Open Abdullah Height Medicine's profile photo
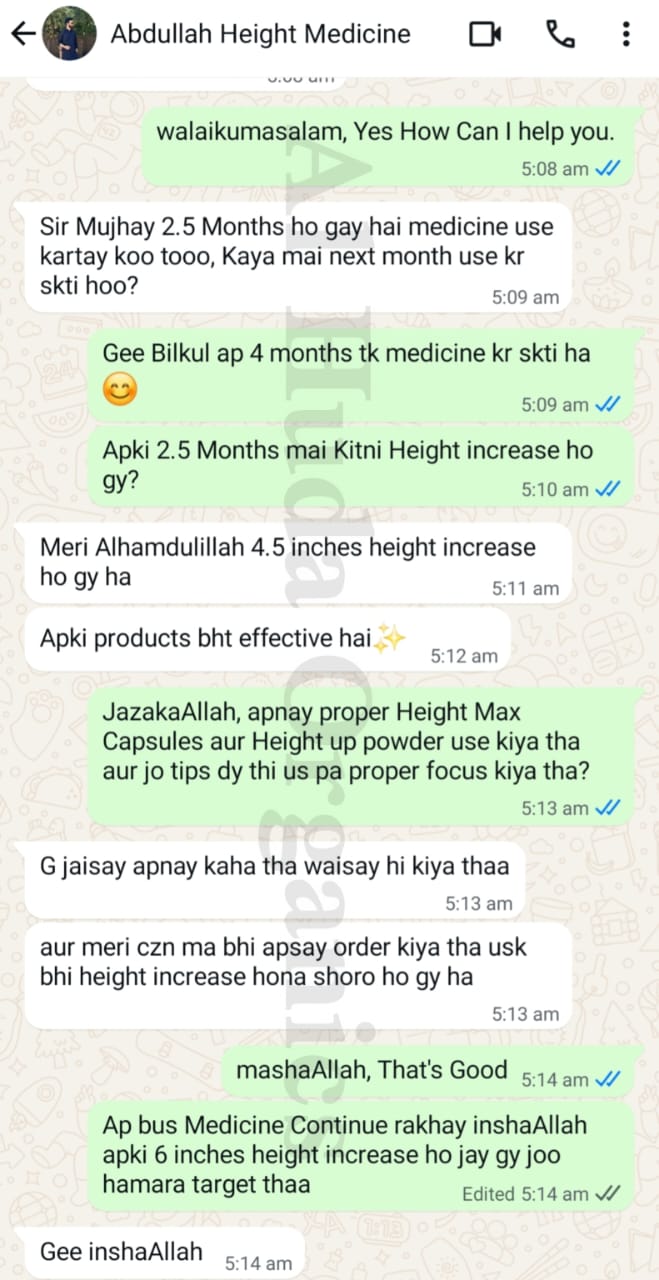The image size is (659, 1280). pyautogui.click(x=70, y=34)
